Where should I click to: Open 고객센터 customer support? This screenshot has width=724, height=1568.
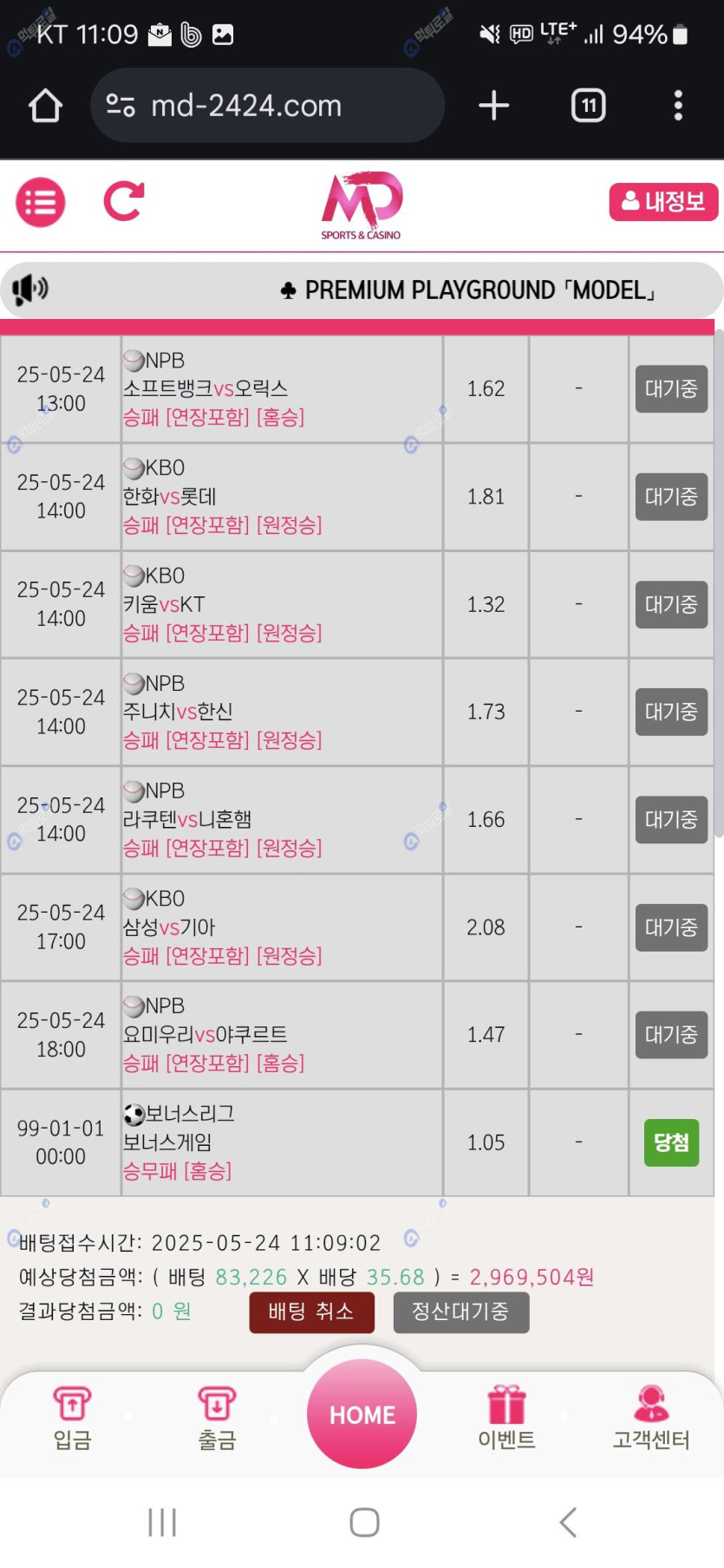coord(651,1418)
